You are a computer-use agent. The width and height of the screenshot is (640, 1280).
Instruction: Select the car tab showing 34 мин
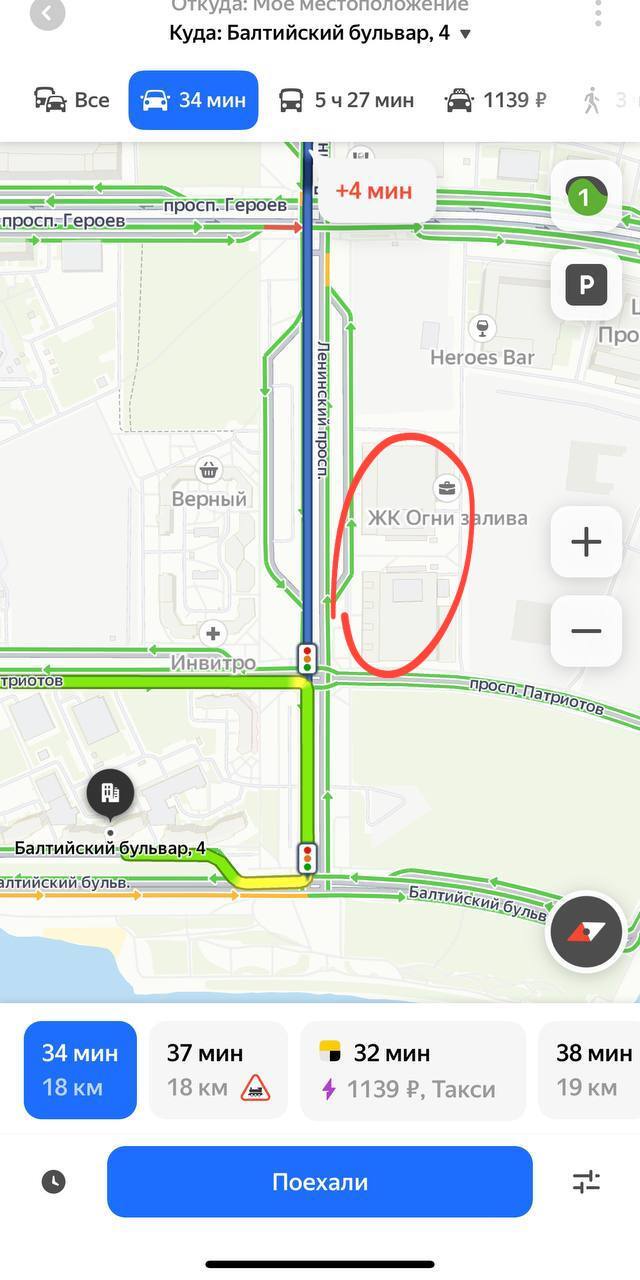coord(193,100)
